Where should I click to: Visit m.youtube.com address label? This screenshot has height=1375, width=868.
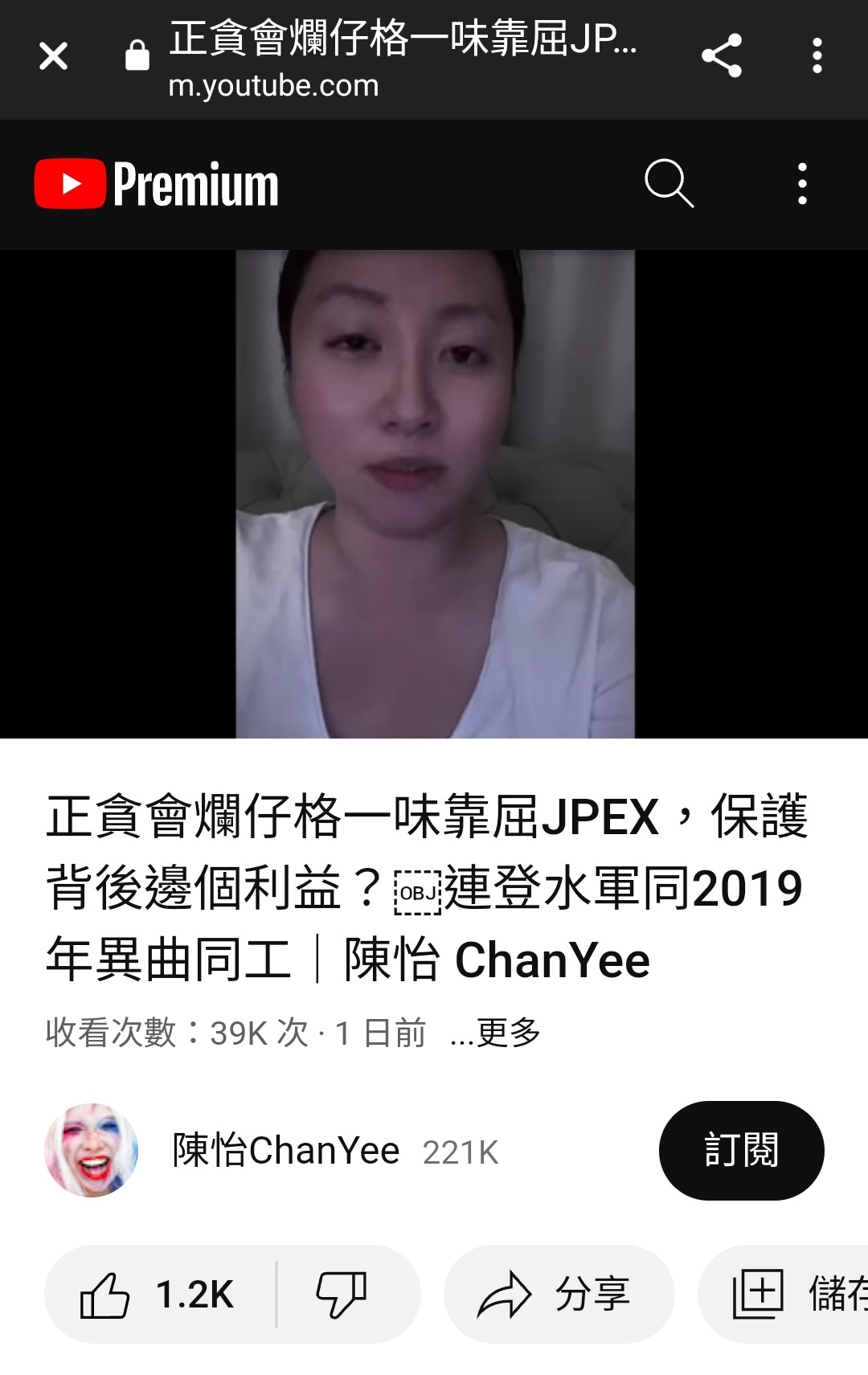coord(273,86)
